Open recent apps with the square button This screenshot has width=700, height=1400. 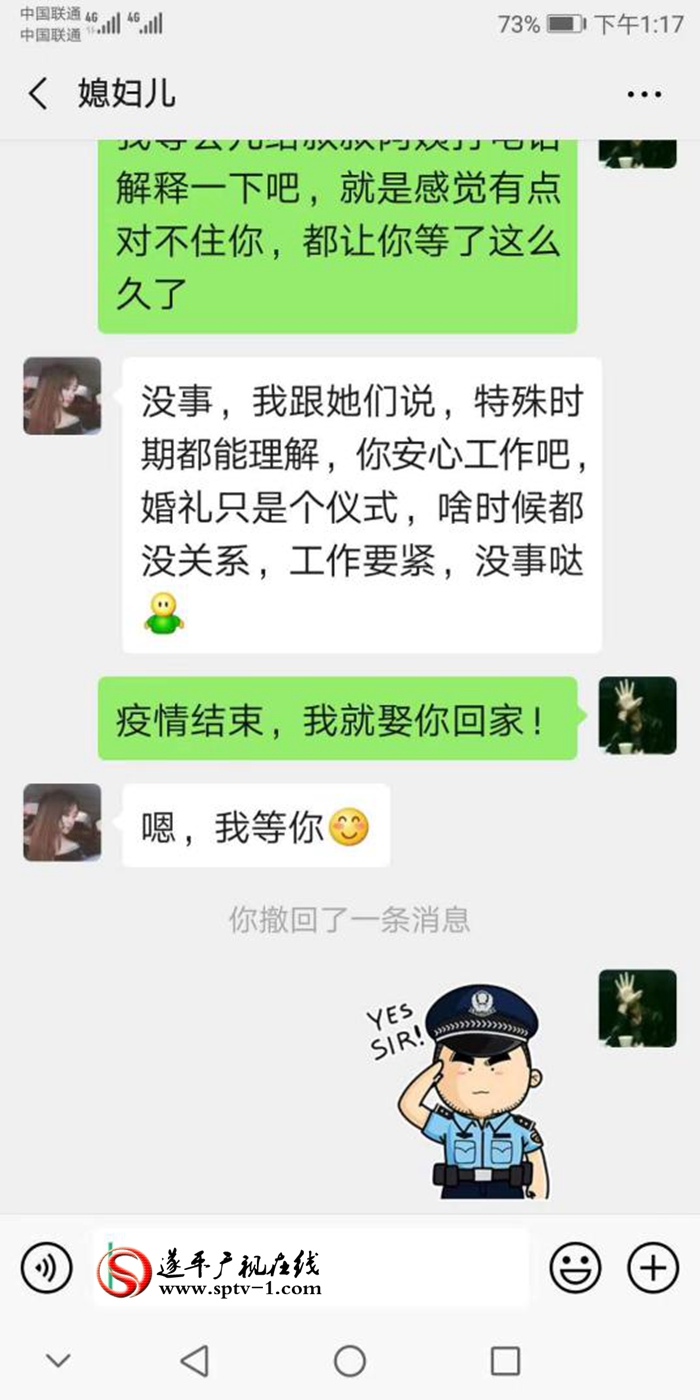[505, 1360]
